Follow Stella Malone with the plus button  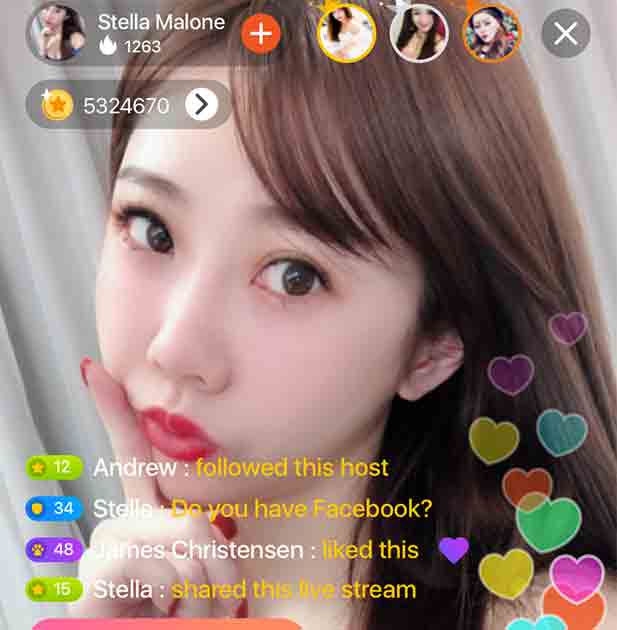click(x=261, y=34)
